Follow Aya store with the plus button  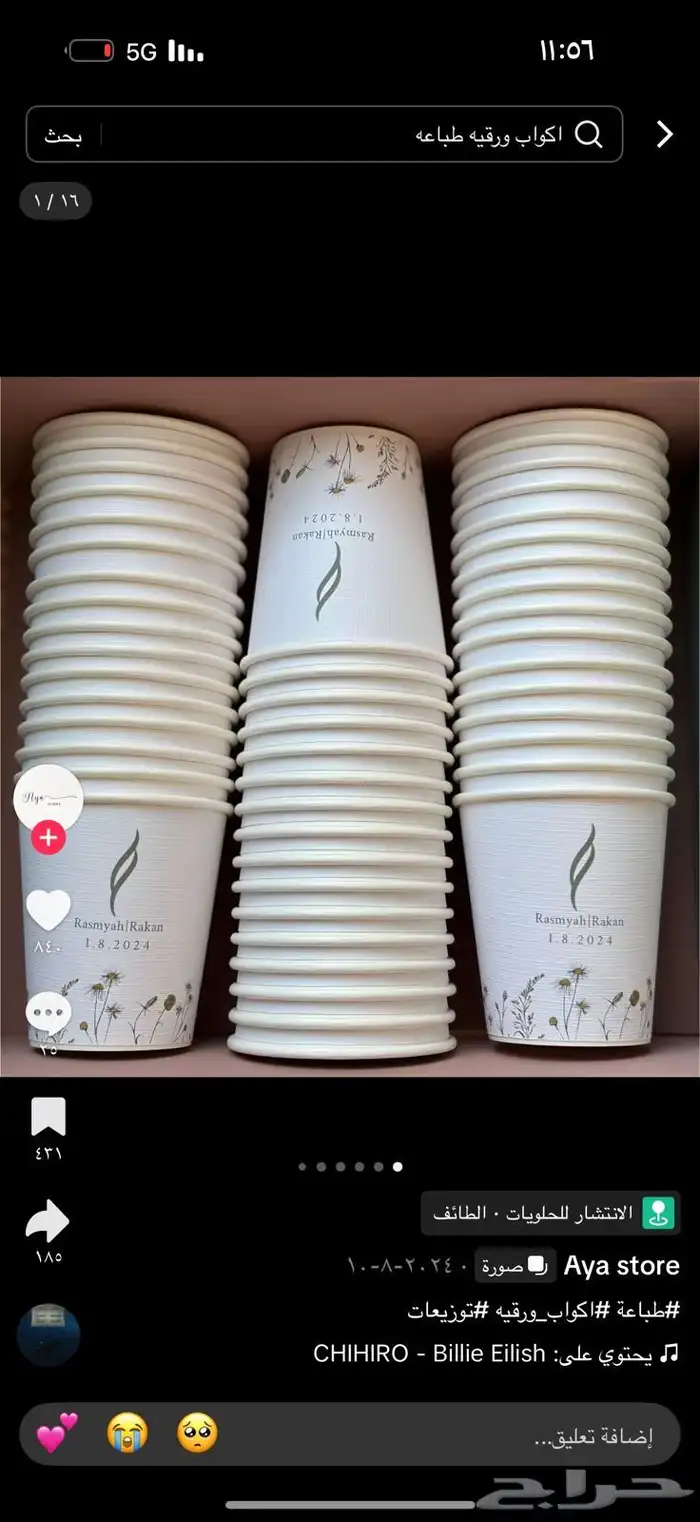coord(48,837)
